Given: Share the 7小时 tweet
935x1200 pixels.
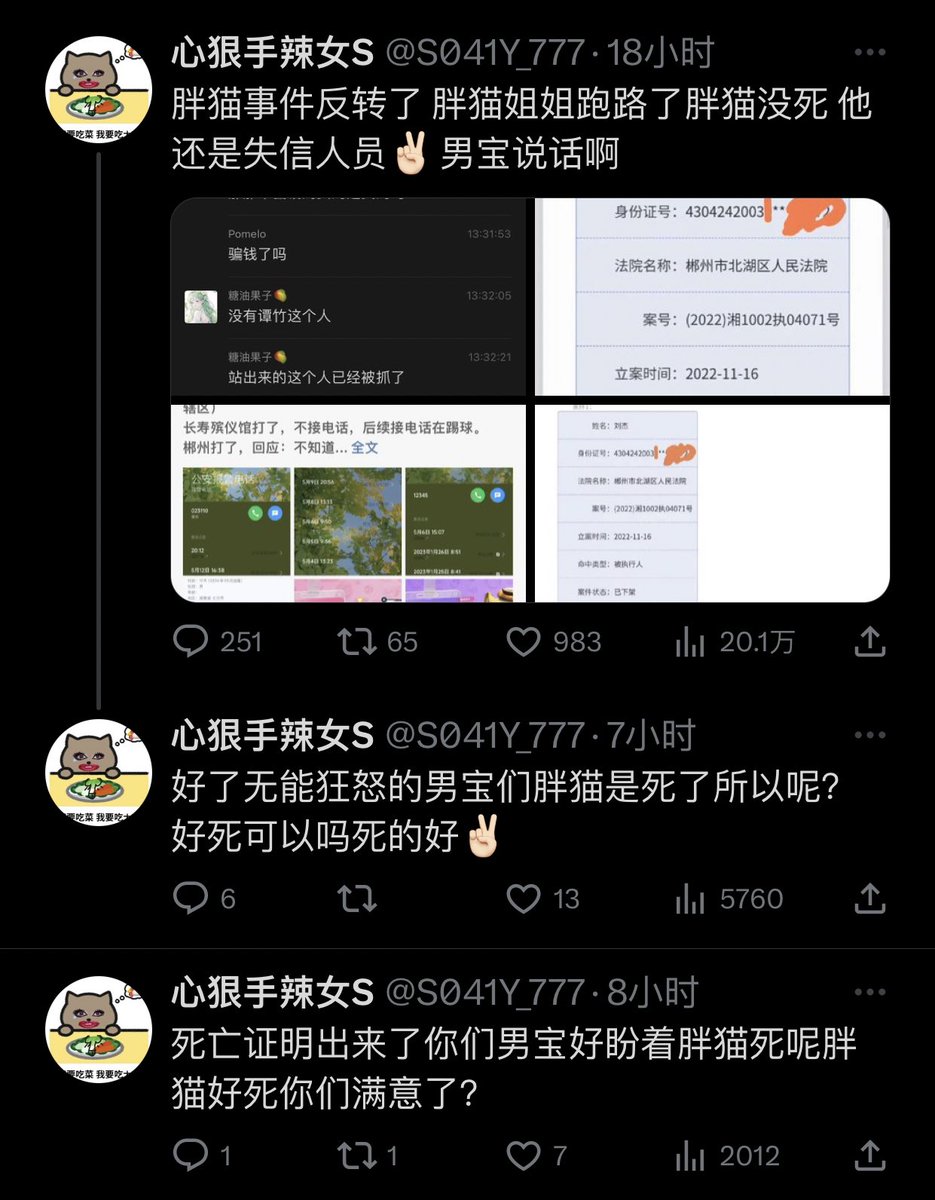Looking at the screenshot, I should (x=870, y=899).
